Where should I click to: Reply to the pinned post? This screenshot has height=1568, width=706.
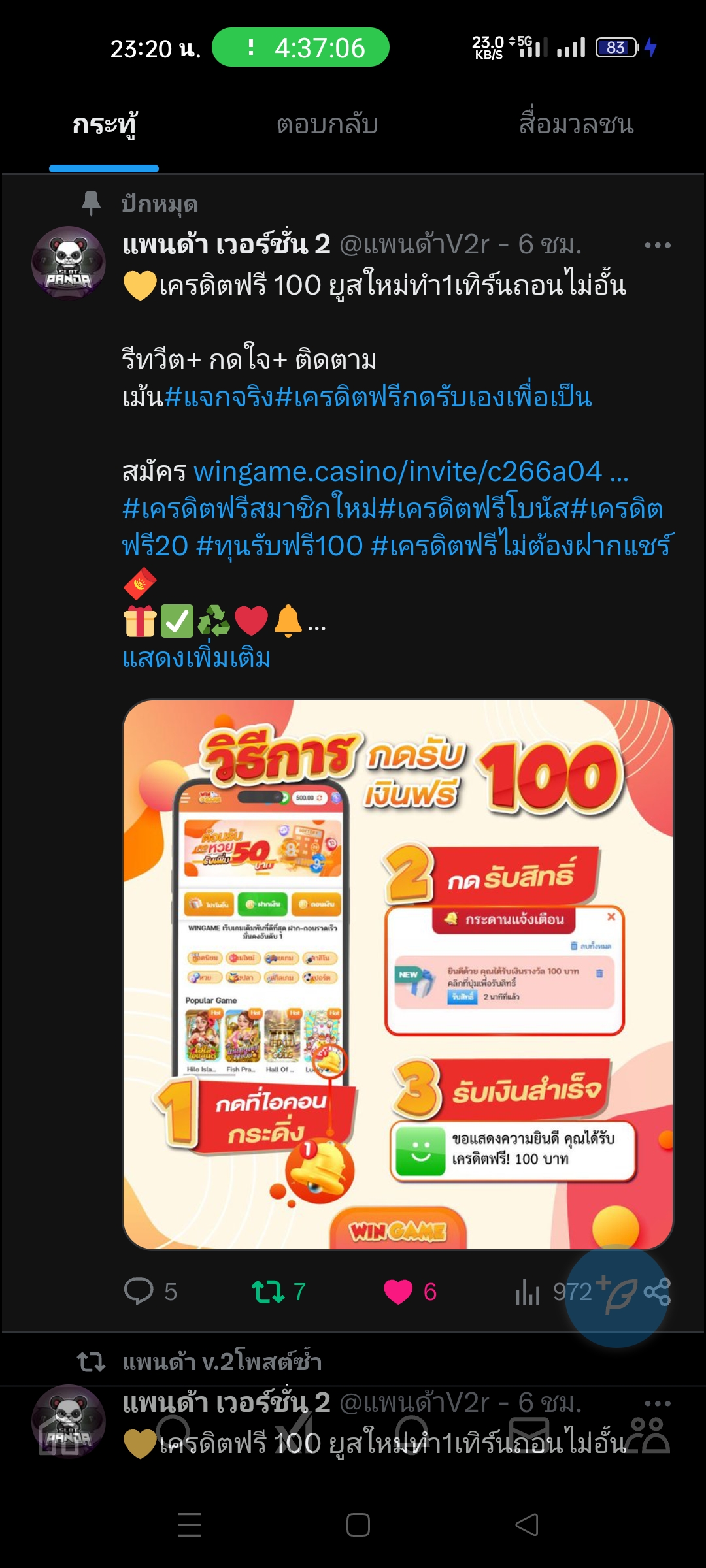tap(139, 1292)
